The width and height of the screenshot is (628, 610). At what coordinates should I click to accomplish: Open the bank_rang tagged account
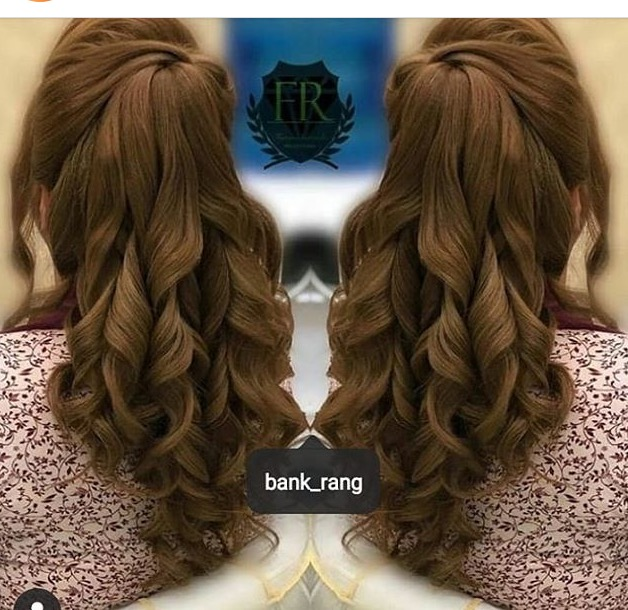click(313, 482)
